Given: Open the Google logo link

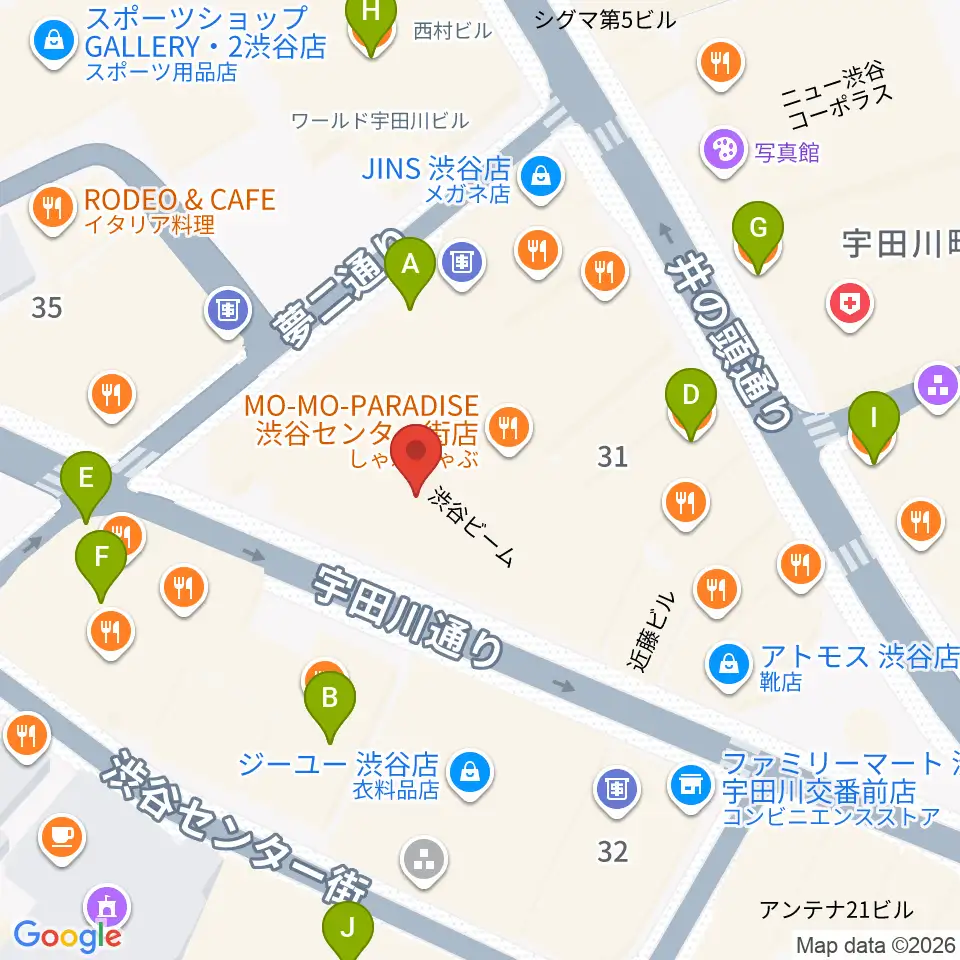Looking at the screenshot, I should click(x=68, y=936).
